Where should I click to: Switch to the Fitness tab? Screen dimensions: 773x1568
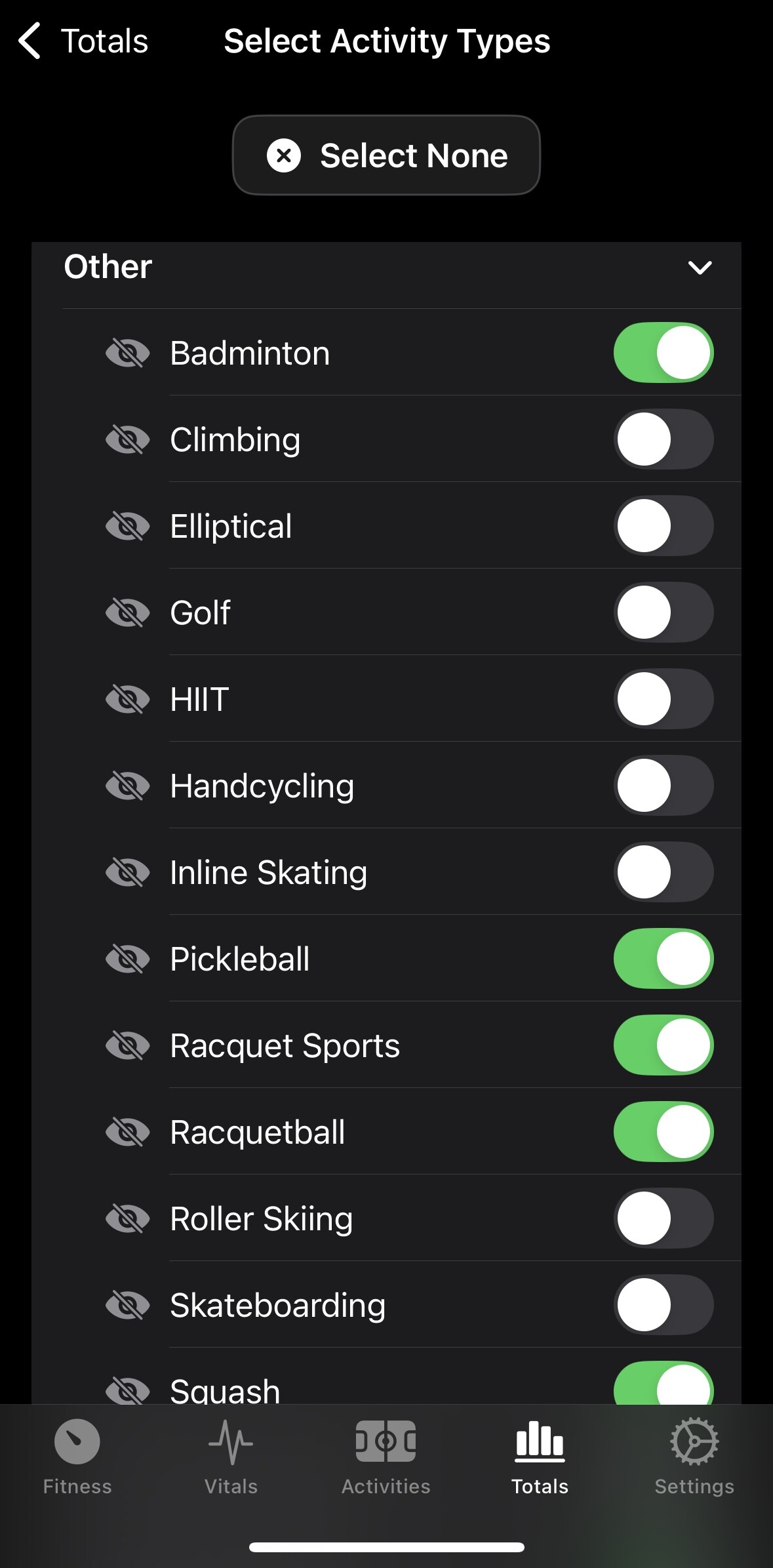point(77,1457)
